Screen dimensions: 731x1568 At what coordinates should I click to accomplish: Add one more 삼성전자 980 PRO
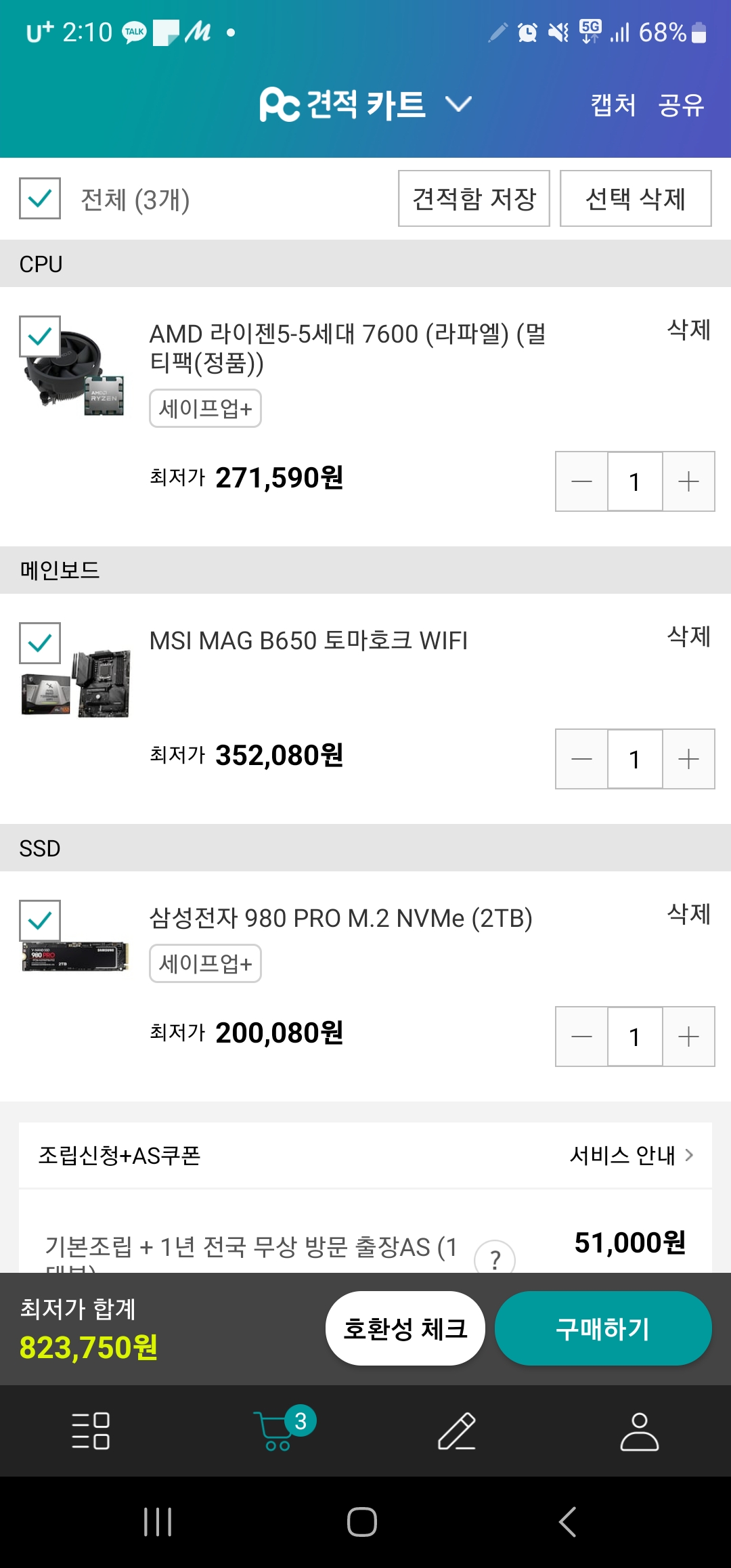point(688,1037)
